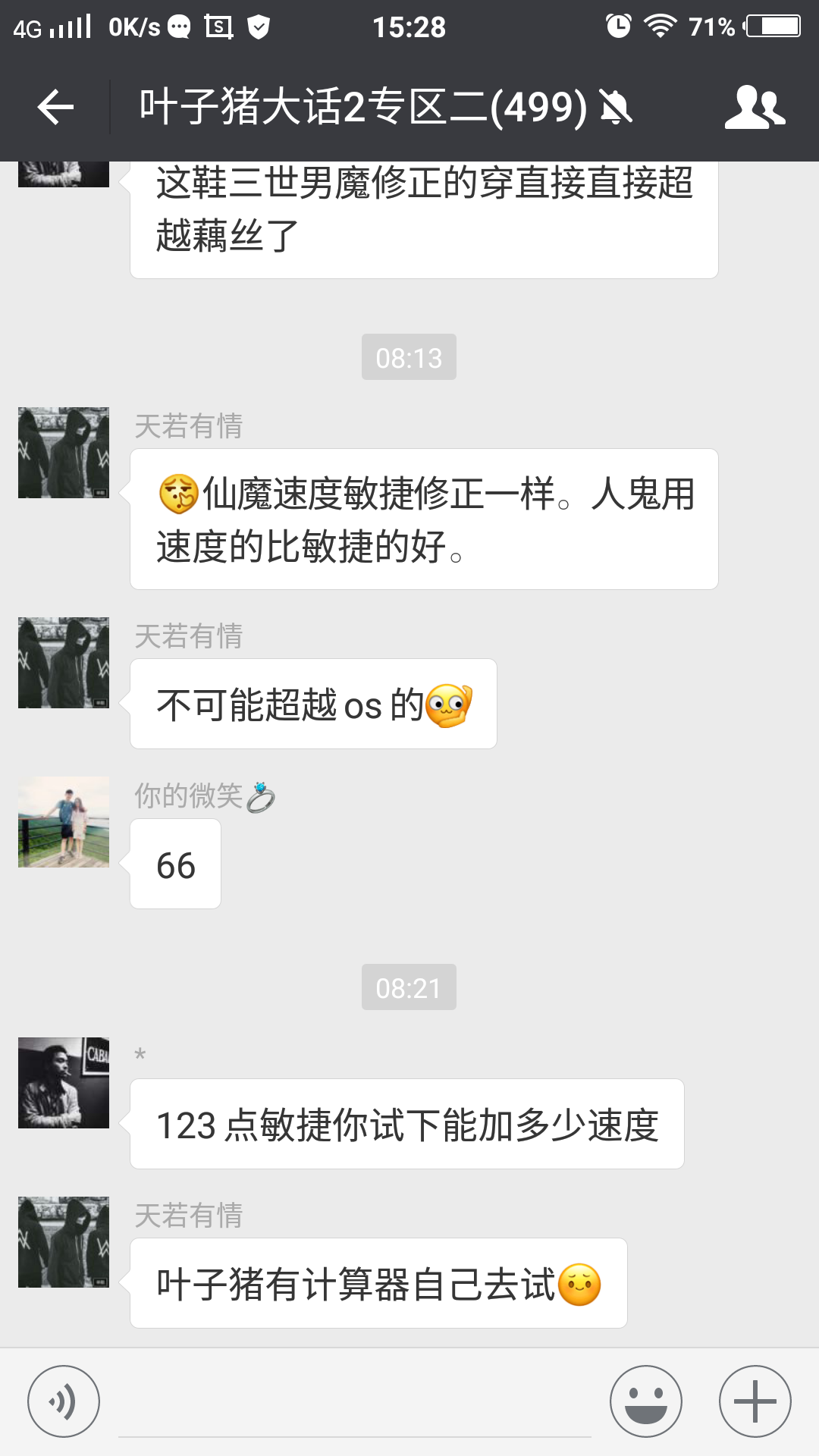Tap the message text input field
Image resolution: width=819 pixels, height=1456 pixels.
355,1403
